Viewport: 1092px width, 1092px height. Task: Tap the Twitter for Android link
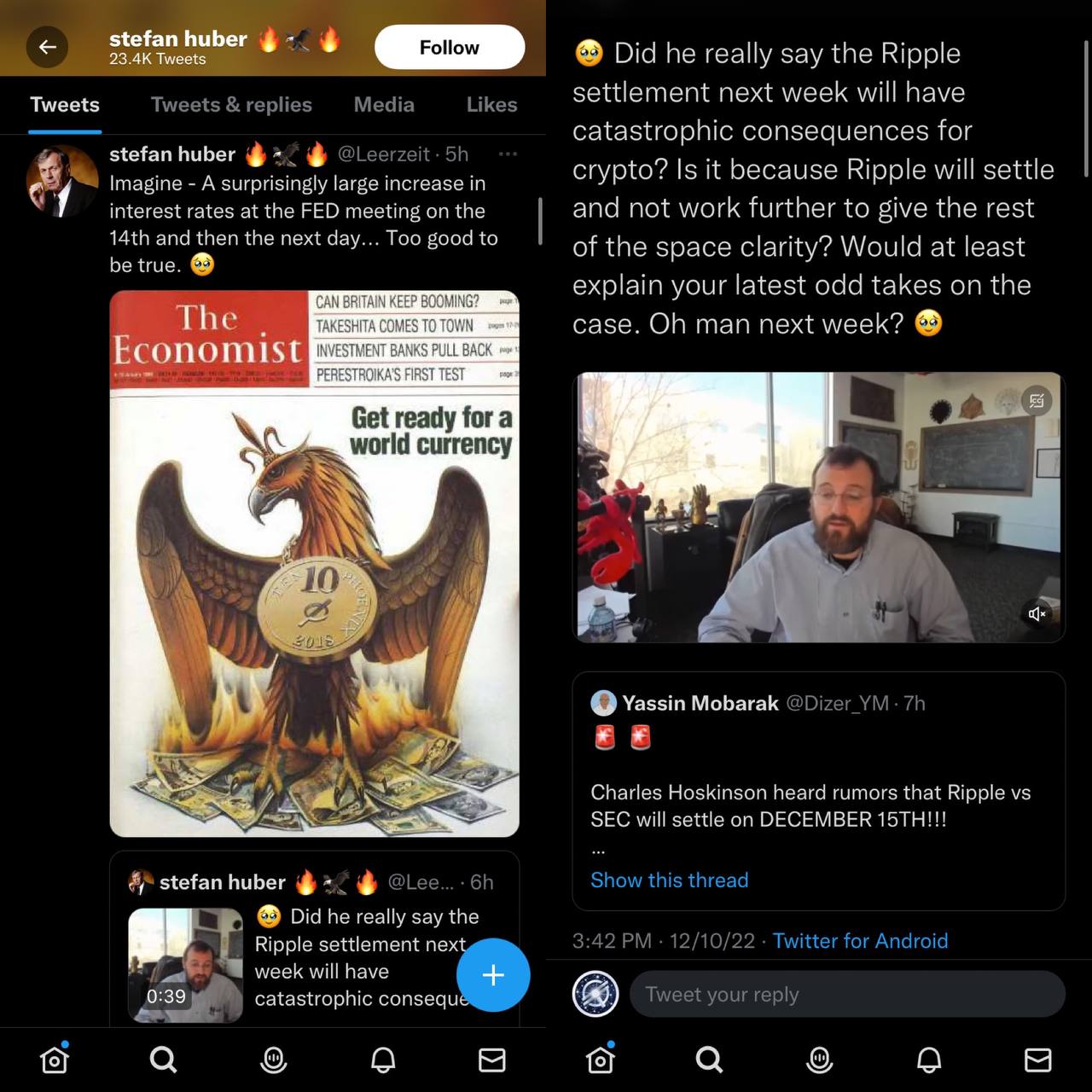tap(860, 940)
